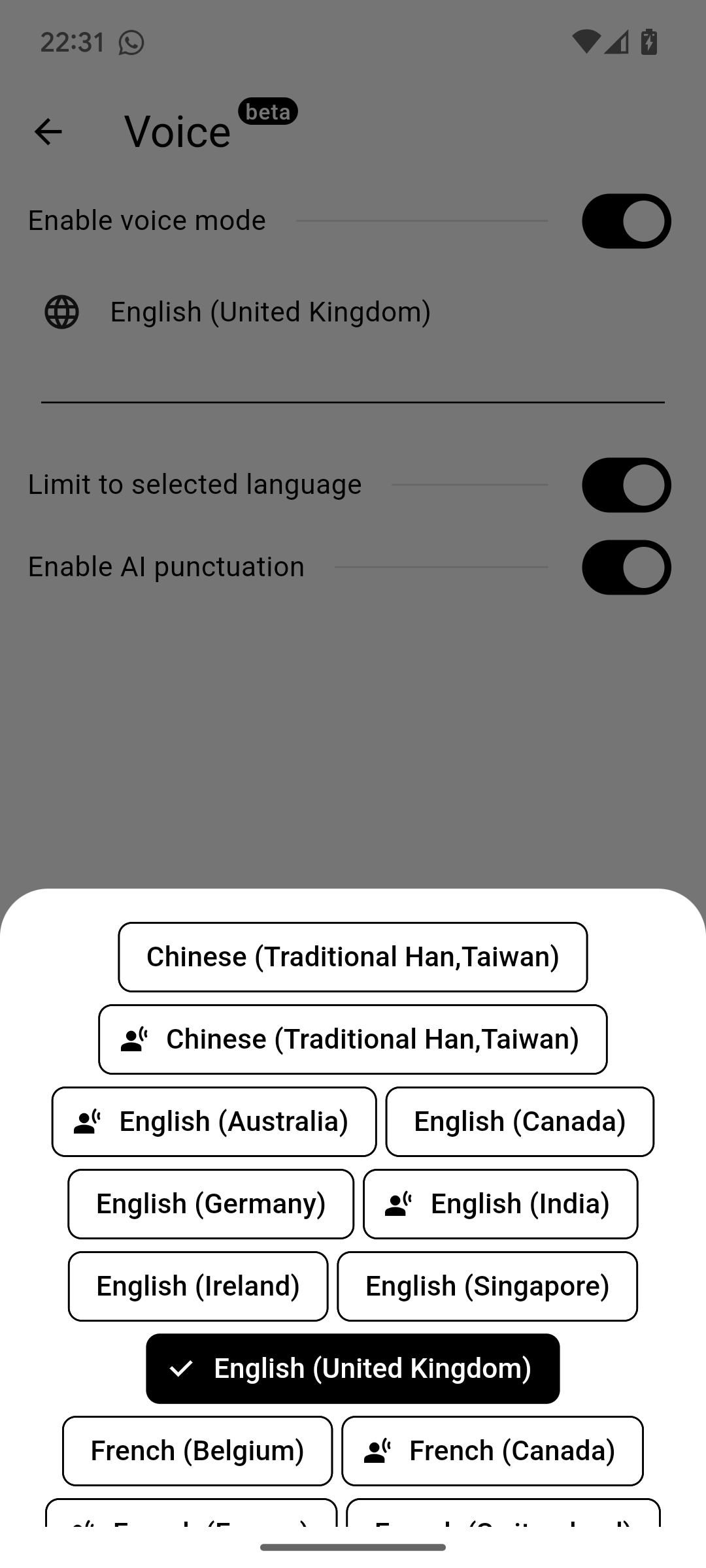Select French (Canada) chip
This screenshot has width=706, height=1568.
click(492, 1451)
